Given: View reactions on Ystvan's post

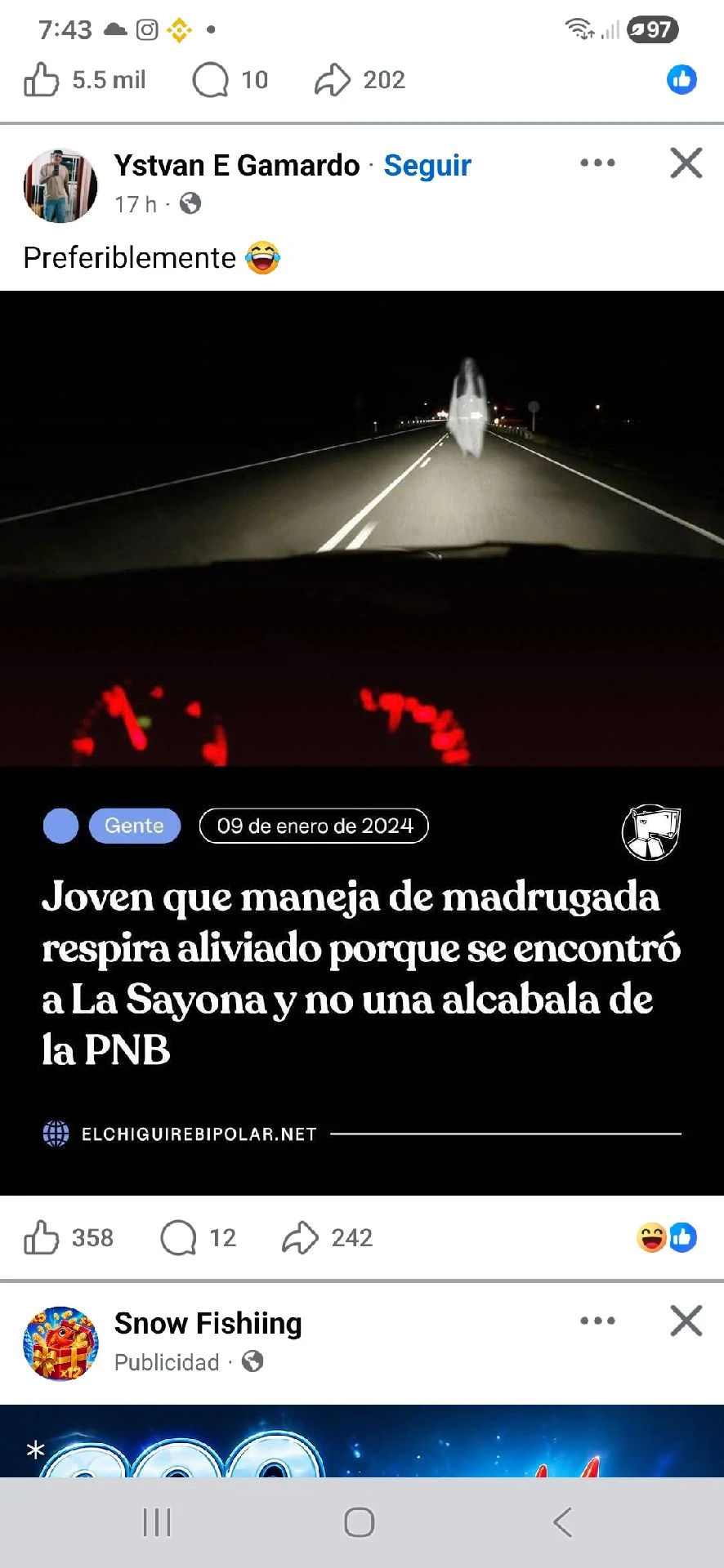Looking at the screenshot, I should point(667,1237).
